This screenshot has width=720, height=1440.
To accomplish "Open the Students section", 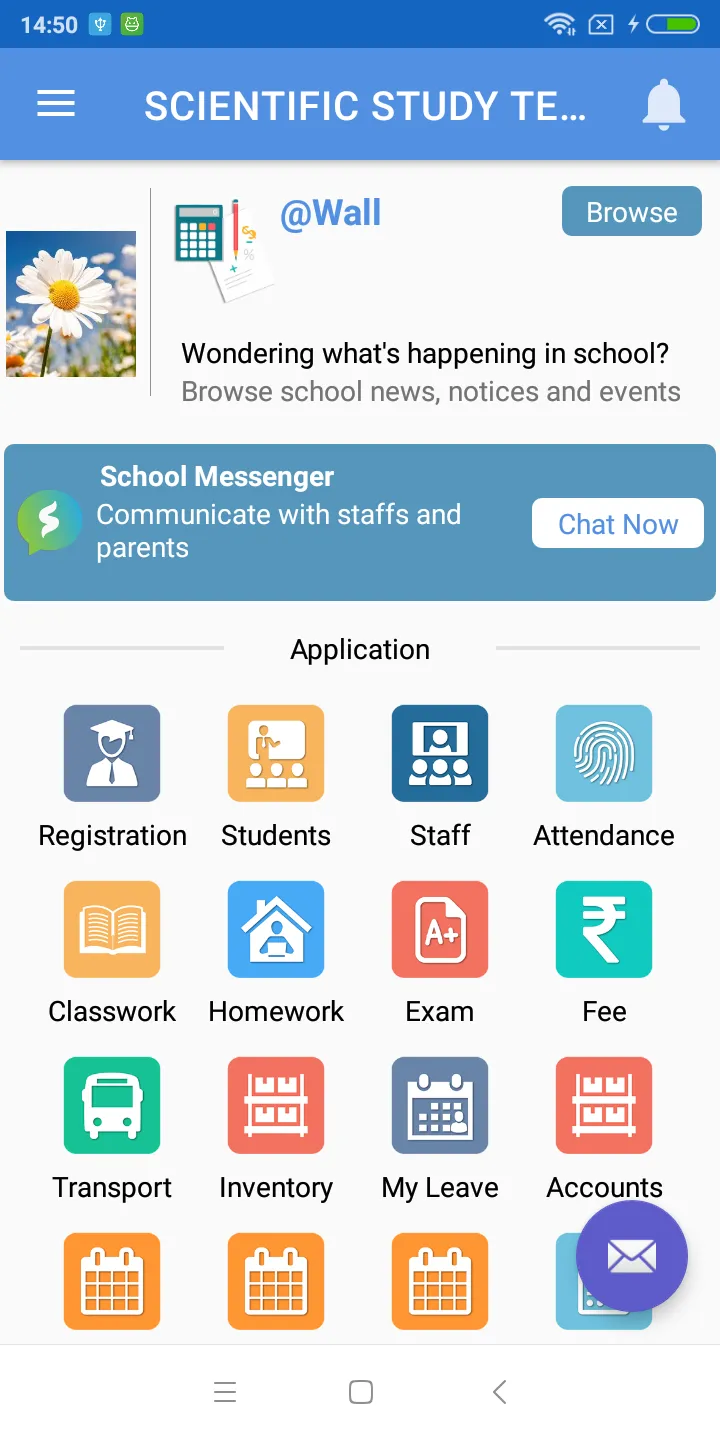I will tap(275, 753).
